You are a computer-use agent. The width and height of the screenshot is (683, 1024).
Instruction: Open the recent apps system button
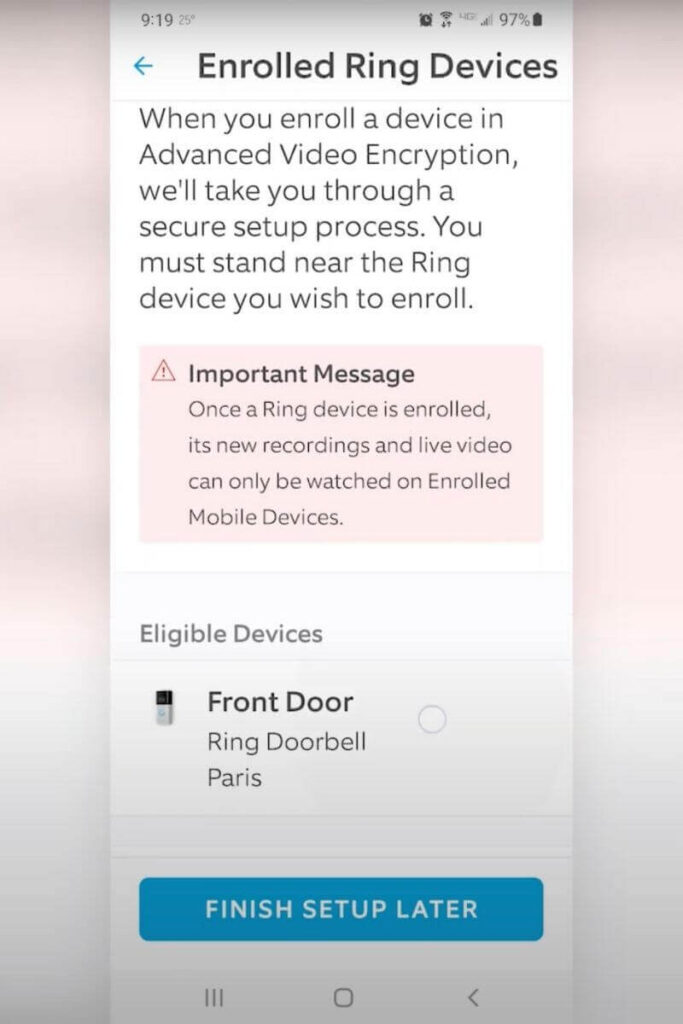(214, 997)
